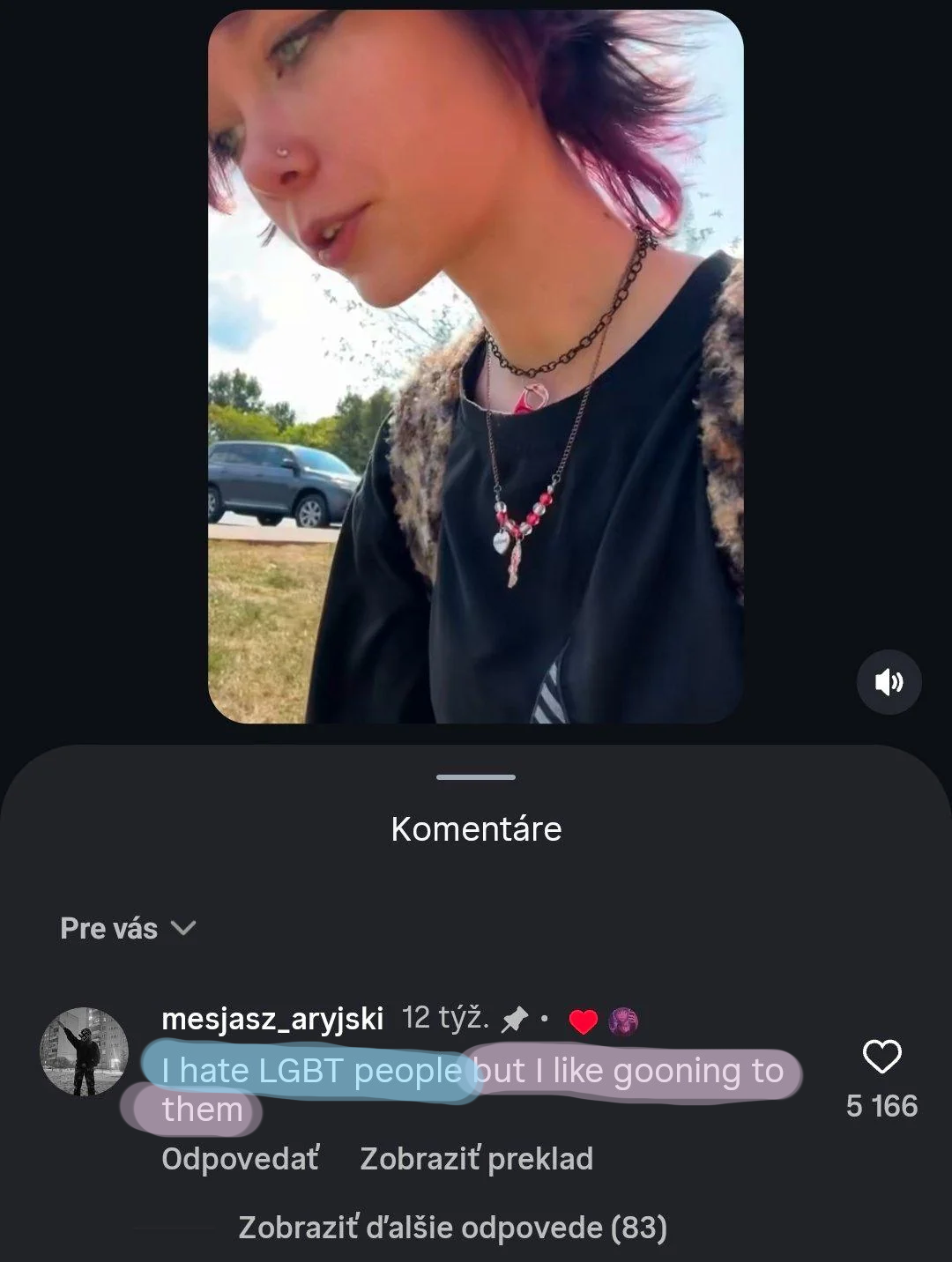The width and height of the screenshot is (952, 1262).
Task: Like the comment by mesjasz_aryjski
Action: point(881,1057)
